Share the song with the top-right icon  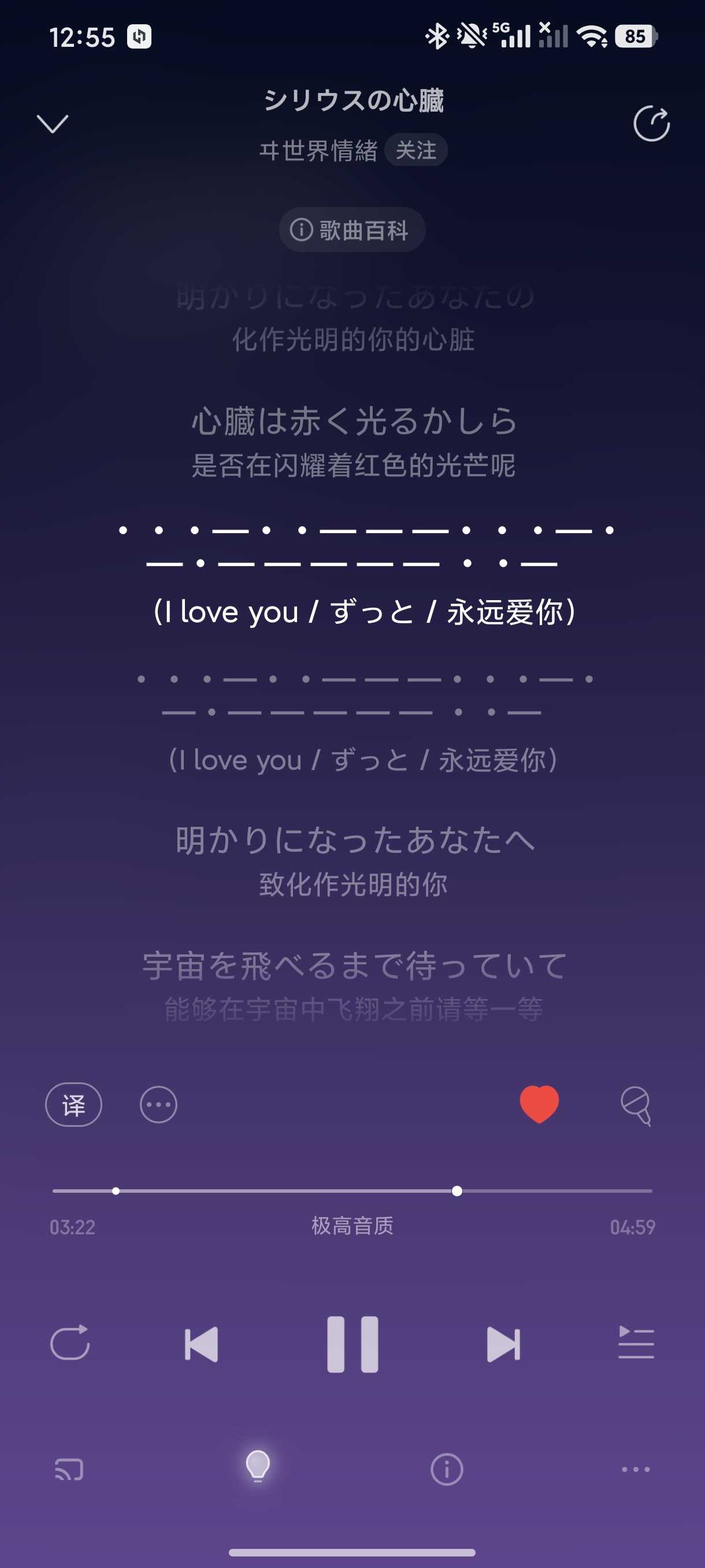pyautogui.click(x=651, y=124)
